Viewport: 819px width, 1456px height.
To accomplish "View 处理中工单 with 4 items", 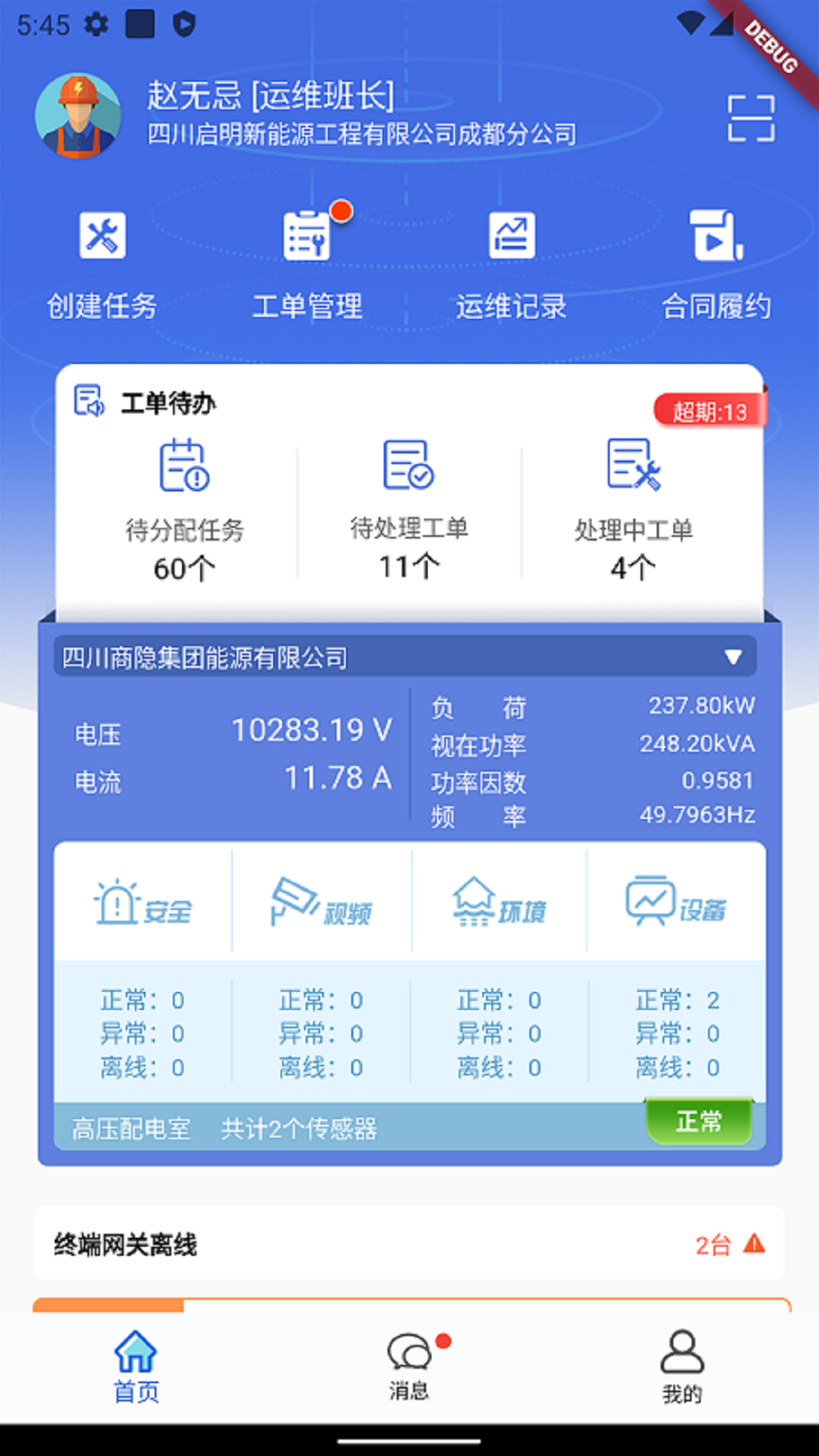I will [x=633, y=510].
